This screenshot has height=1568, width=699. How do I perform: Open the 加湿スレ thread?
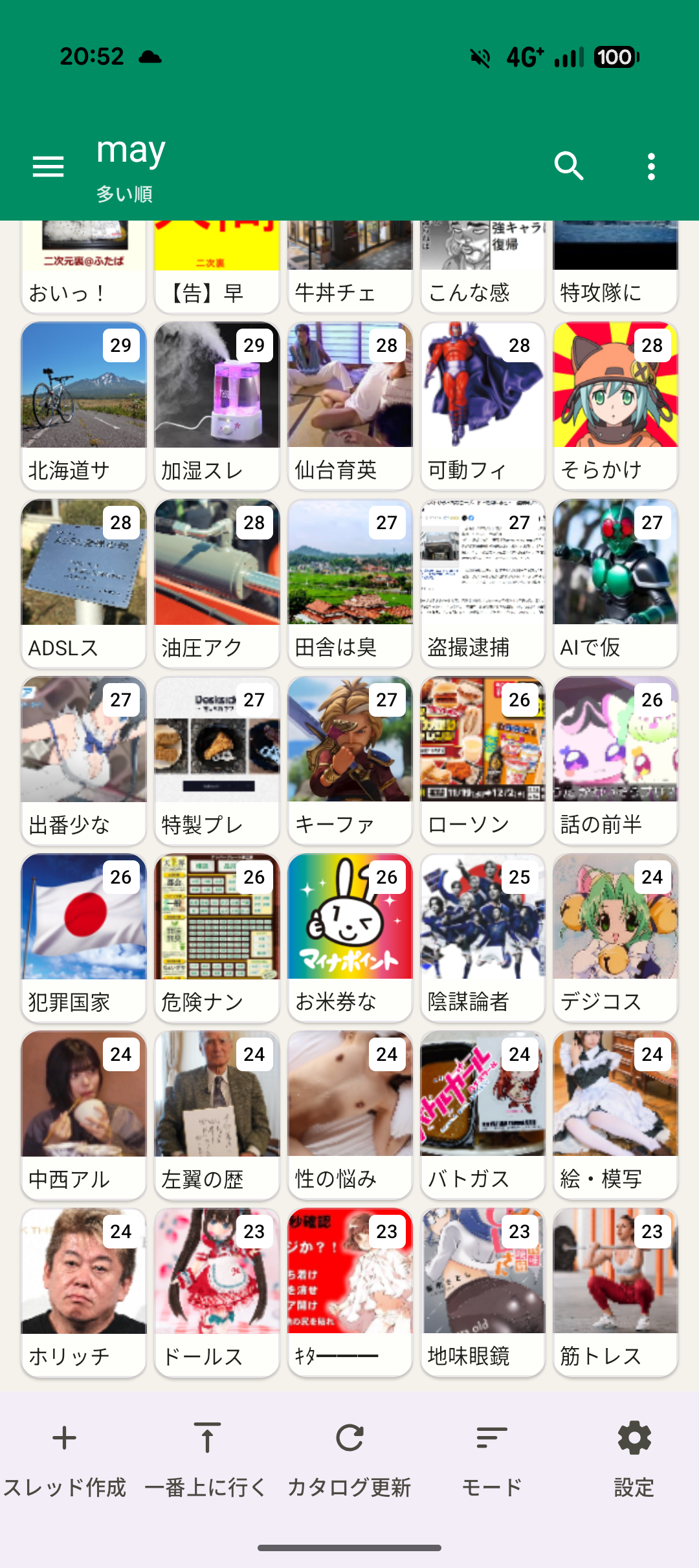click(x=217, y=406)
